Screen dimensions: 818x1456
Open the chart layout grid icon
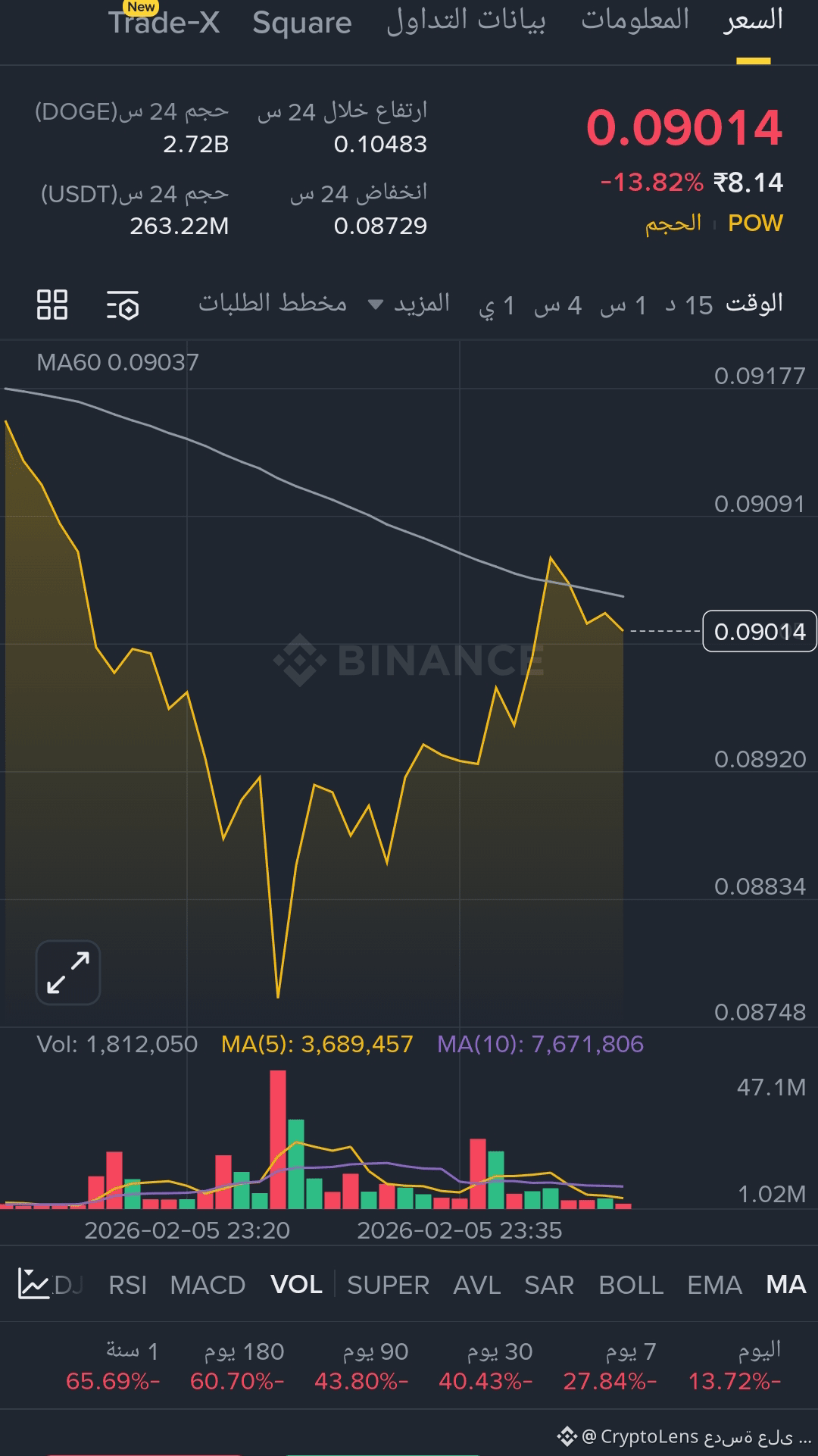[x=52, y=305]
